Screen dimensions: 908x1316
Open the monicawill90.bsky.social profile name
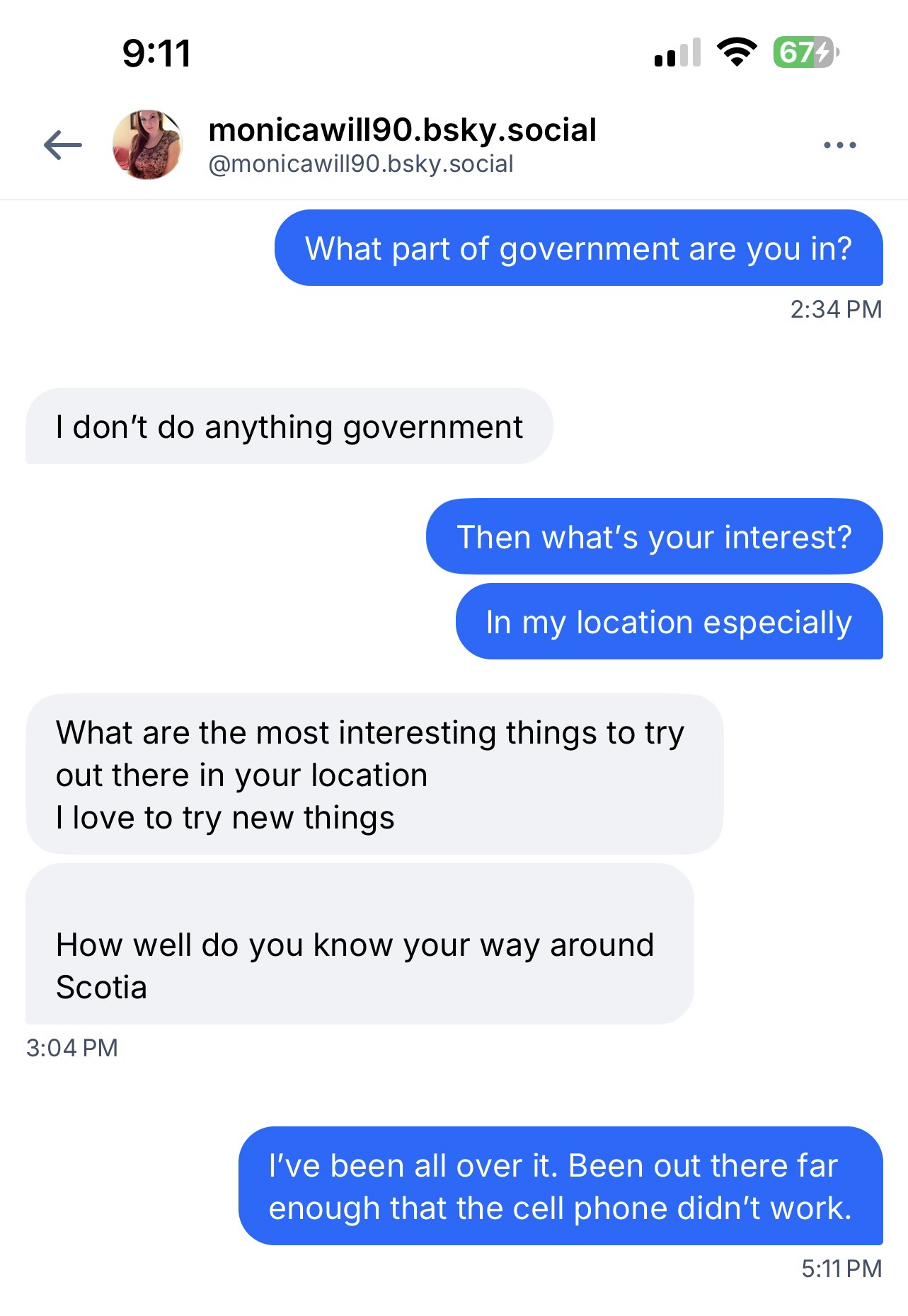coord(402,131)
